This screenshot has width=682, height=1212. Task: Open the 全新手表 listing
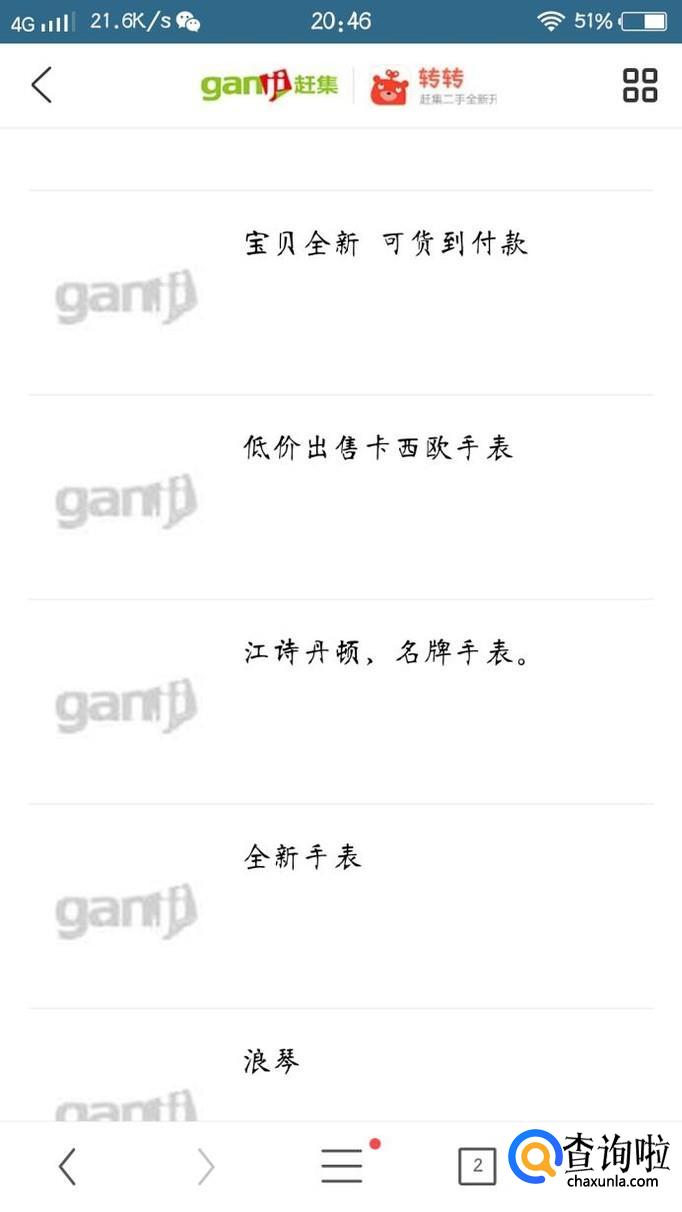tap(302, 857)
